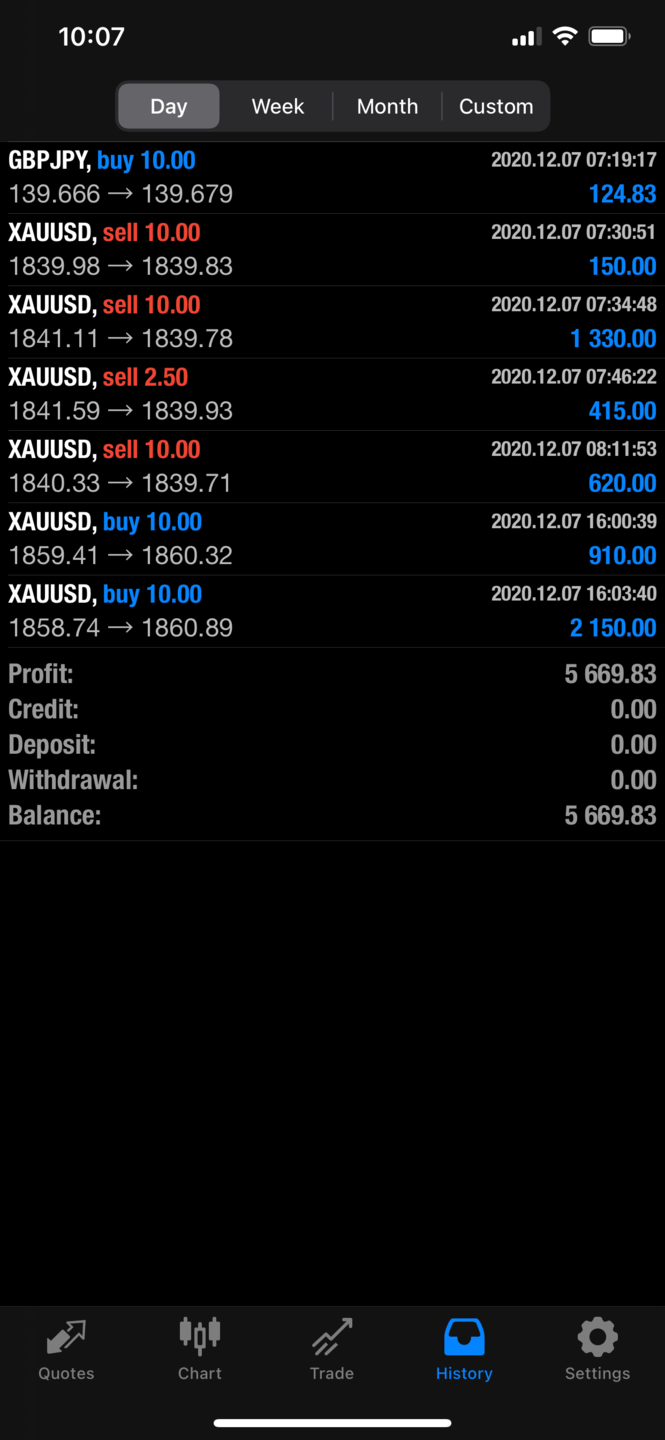The width and height of the screenshot is (665, 1440).
Task: Tap the History tab
Action: [x=464, y=1350]
